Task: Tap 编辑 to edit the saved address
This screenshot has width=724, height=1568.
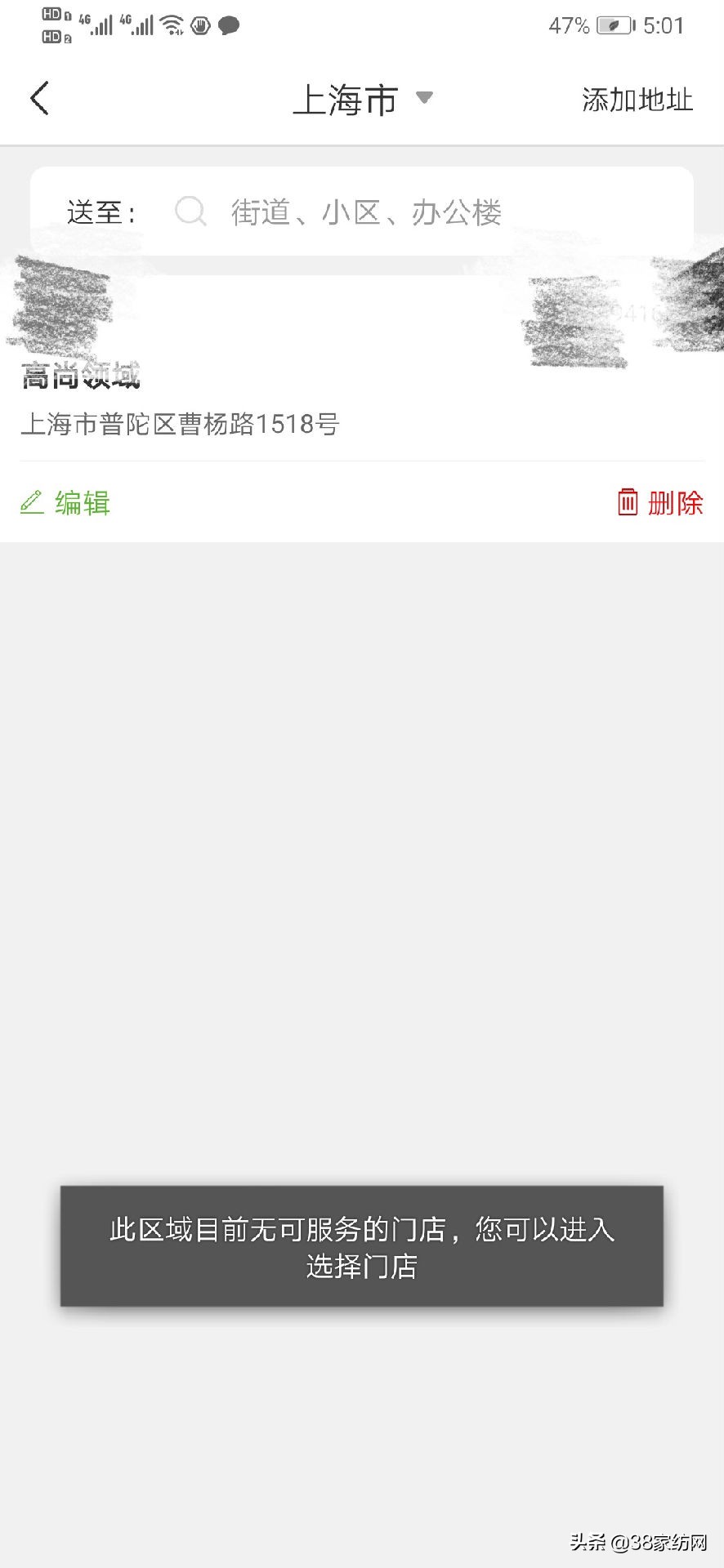Action: 82,503
